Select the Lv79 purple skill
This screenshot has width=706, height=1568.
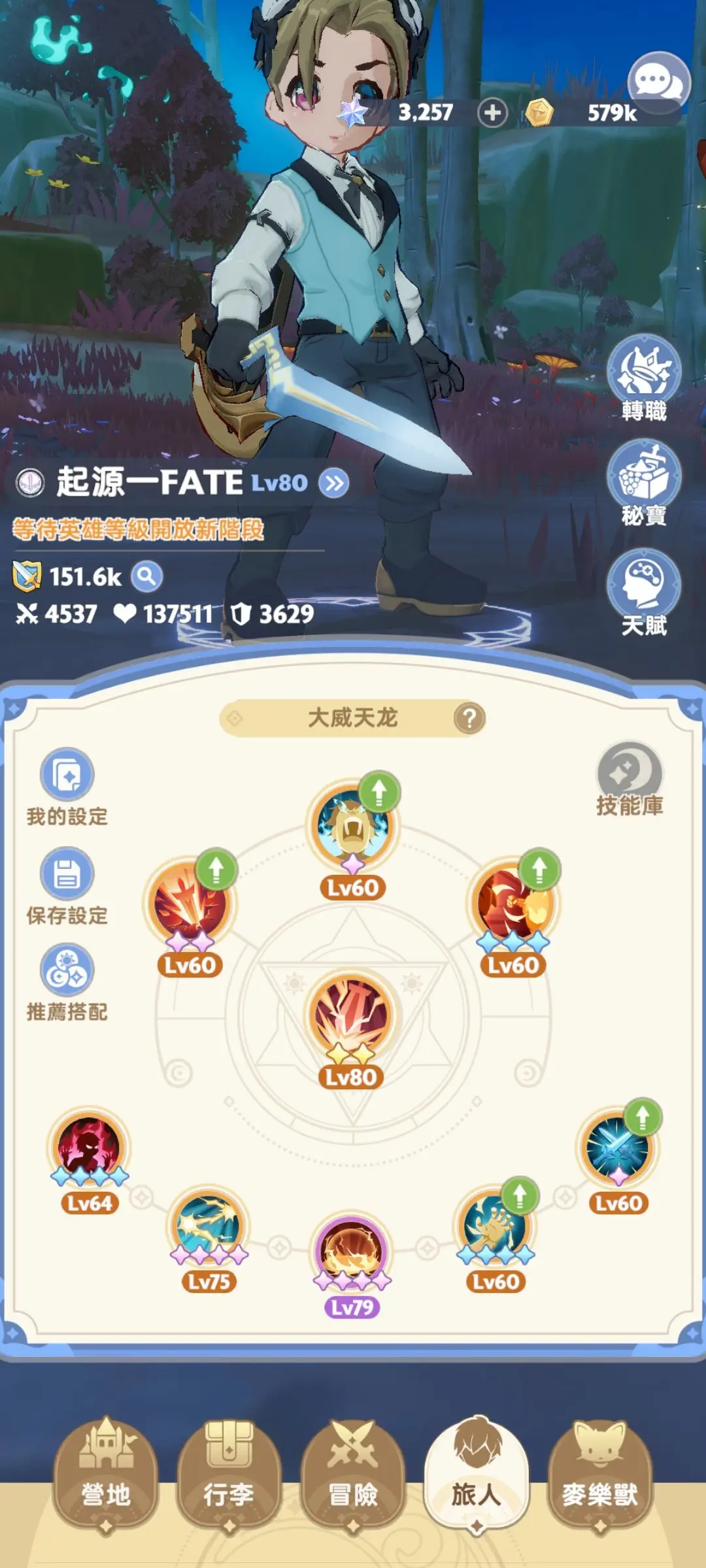pos(352,1253)
